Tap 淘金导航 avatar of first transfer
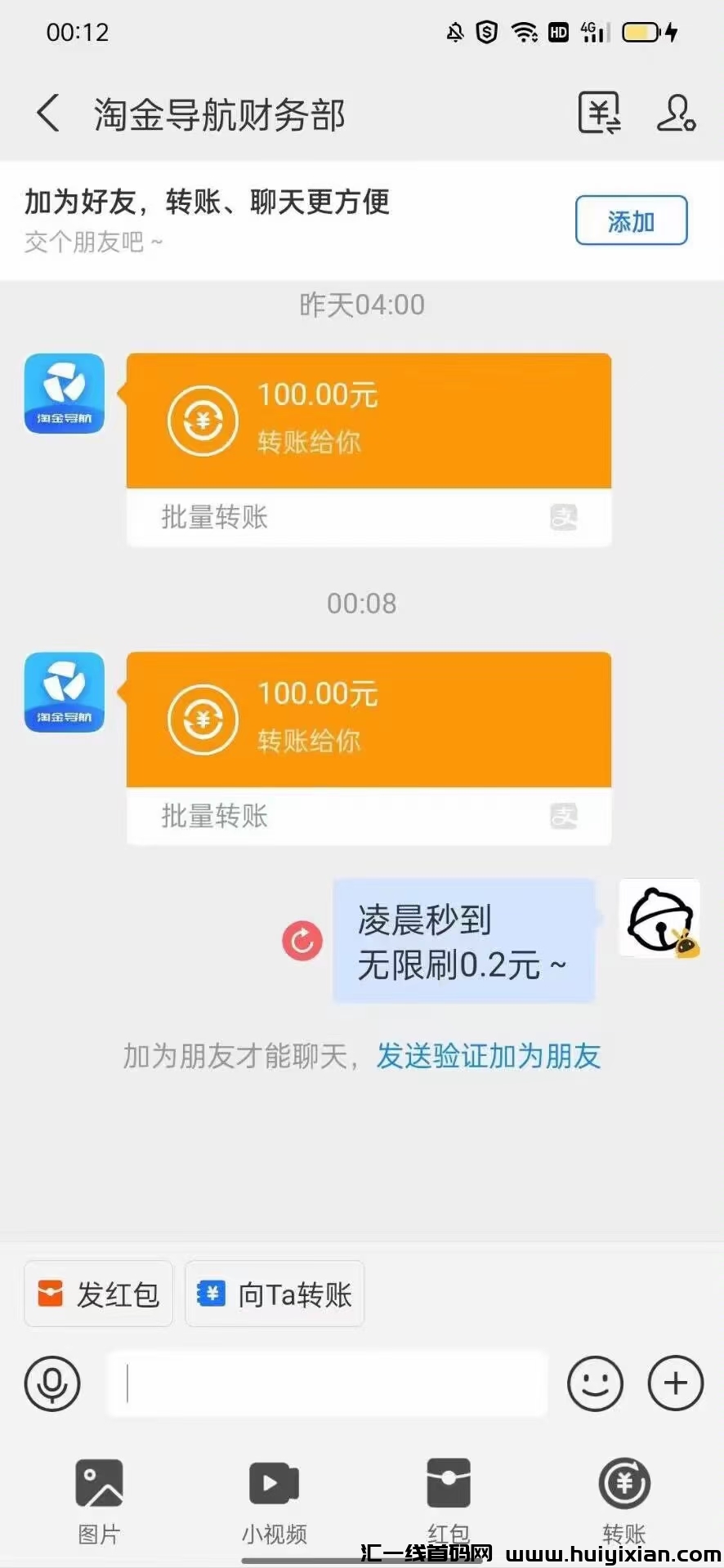This screenshot has width=724, height=1568. pos(64,394)
